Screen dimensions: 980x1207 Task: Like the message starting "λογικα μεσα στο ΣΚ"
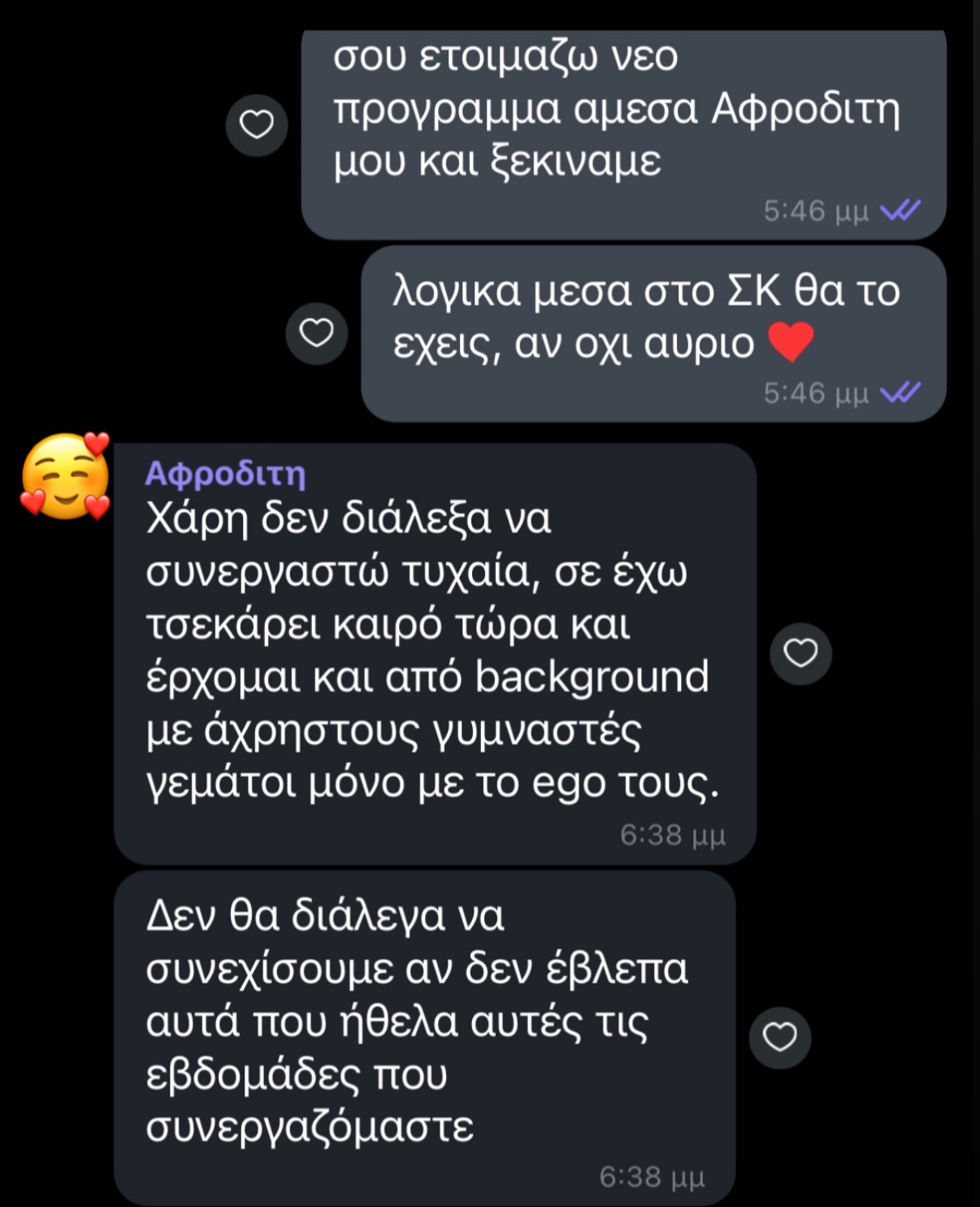pos(317,332)
